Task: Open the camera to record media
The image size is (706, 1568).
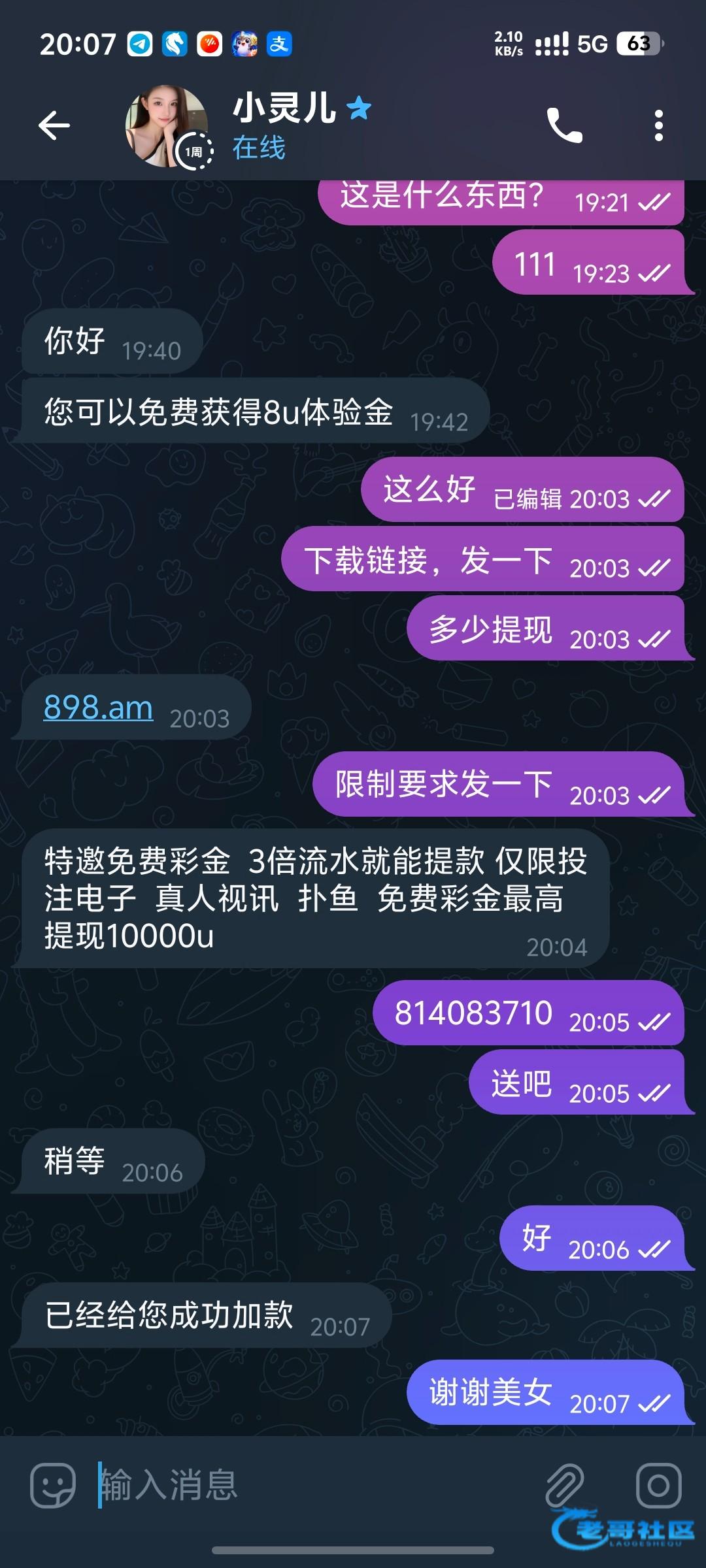Action: click(658, 1485)
